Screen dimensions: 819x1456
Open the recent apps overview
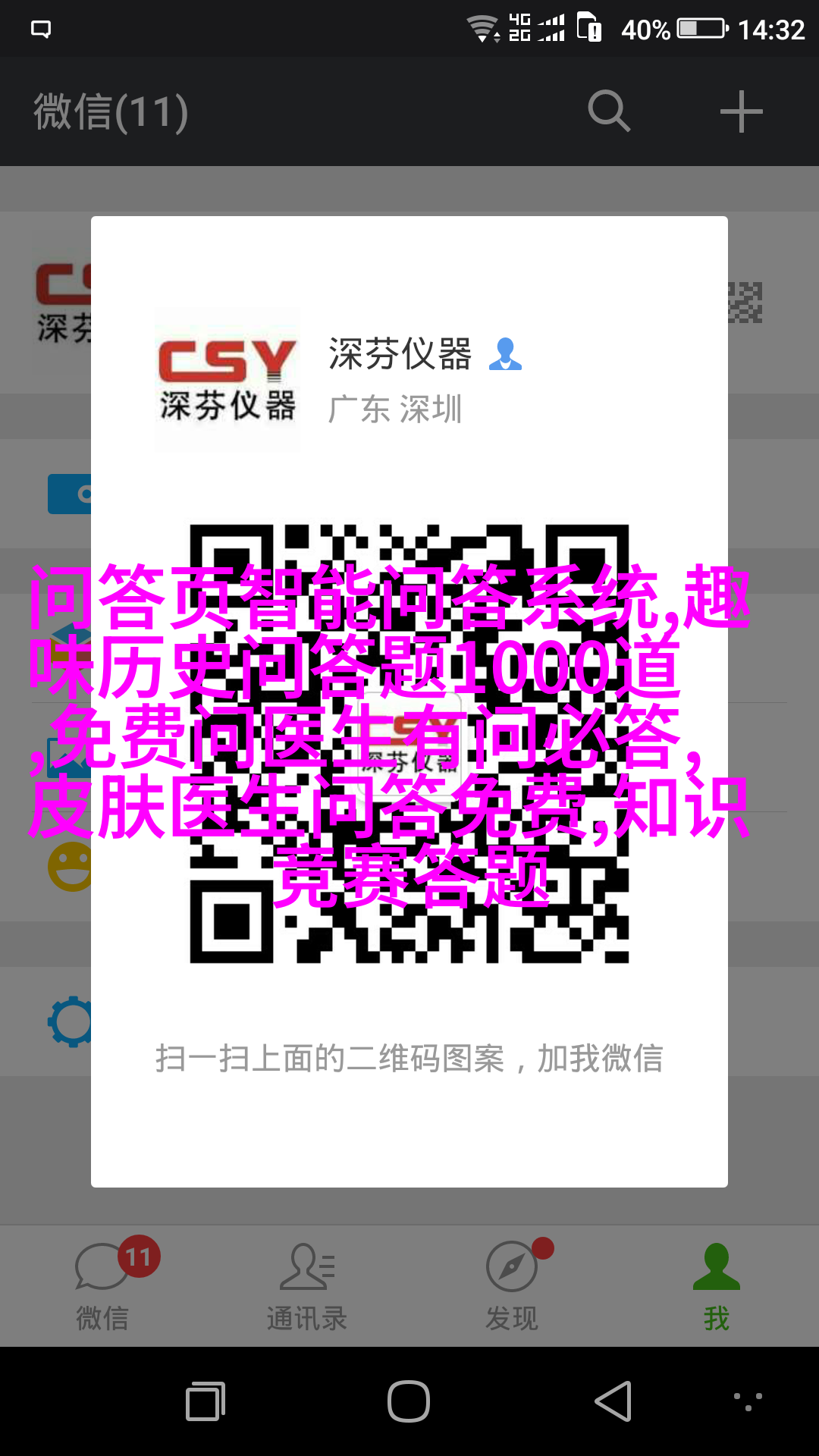[x=206, y=1401]
